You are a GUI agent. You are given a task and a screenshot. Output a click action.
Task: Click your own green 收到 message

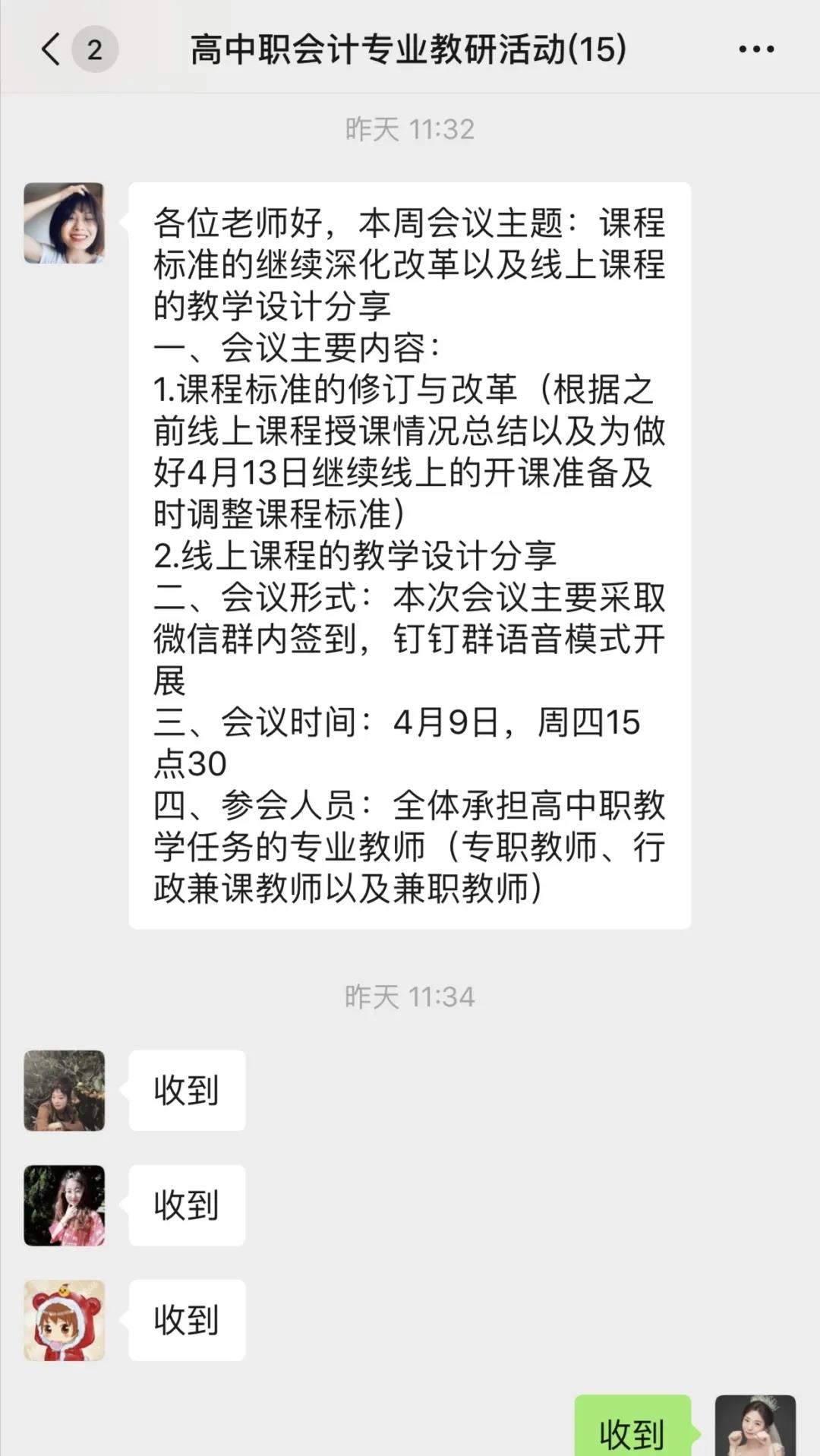point(633,1428)
